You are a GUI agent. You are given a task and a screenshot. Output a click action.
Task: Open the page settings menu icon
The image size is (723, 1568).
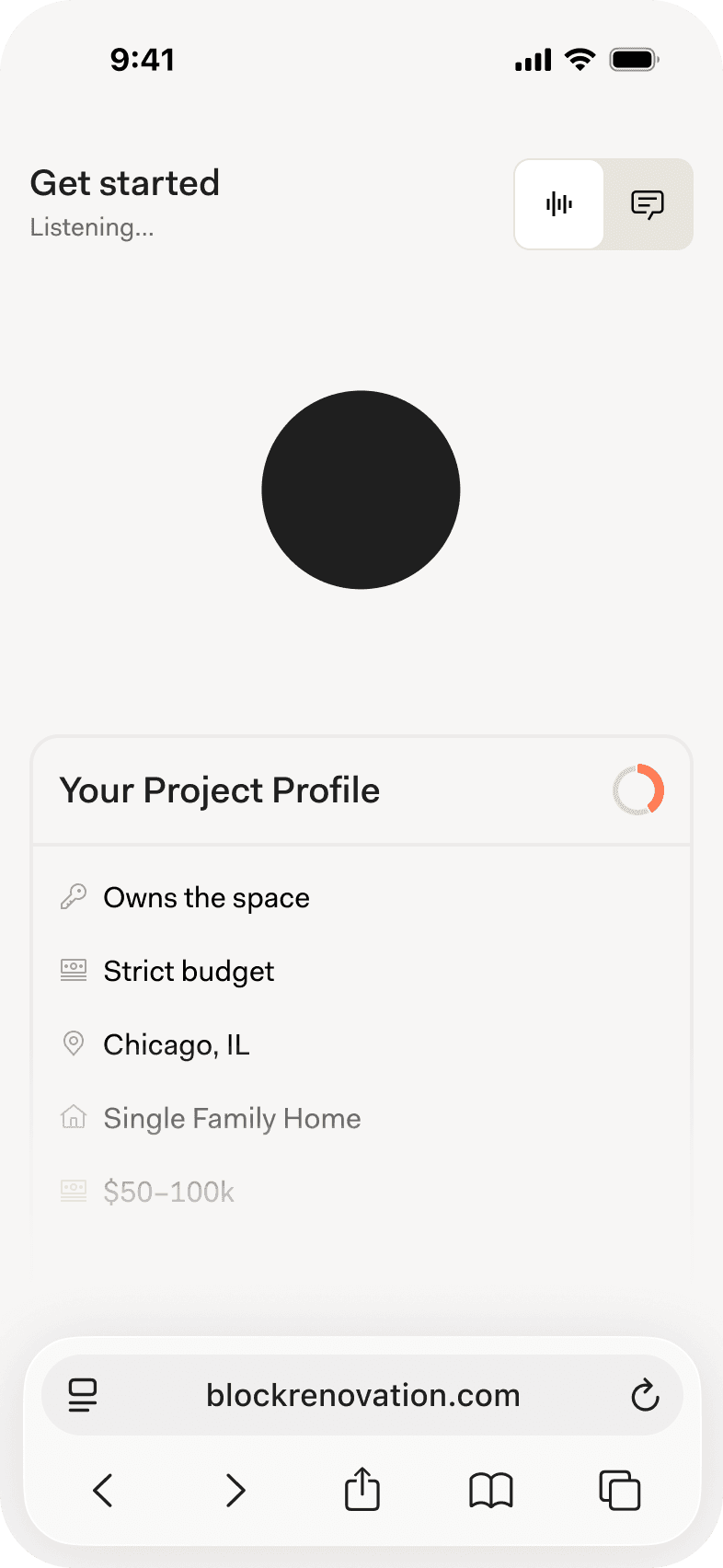pyautogui.click(x=83, y=1395)
